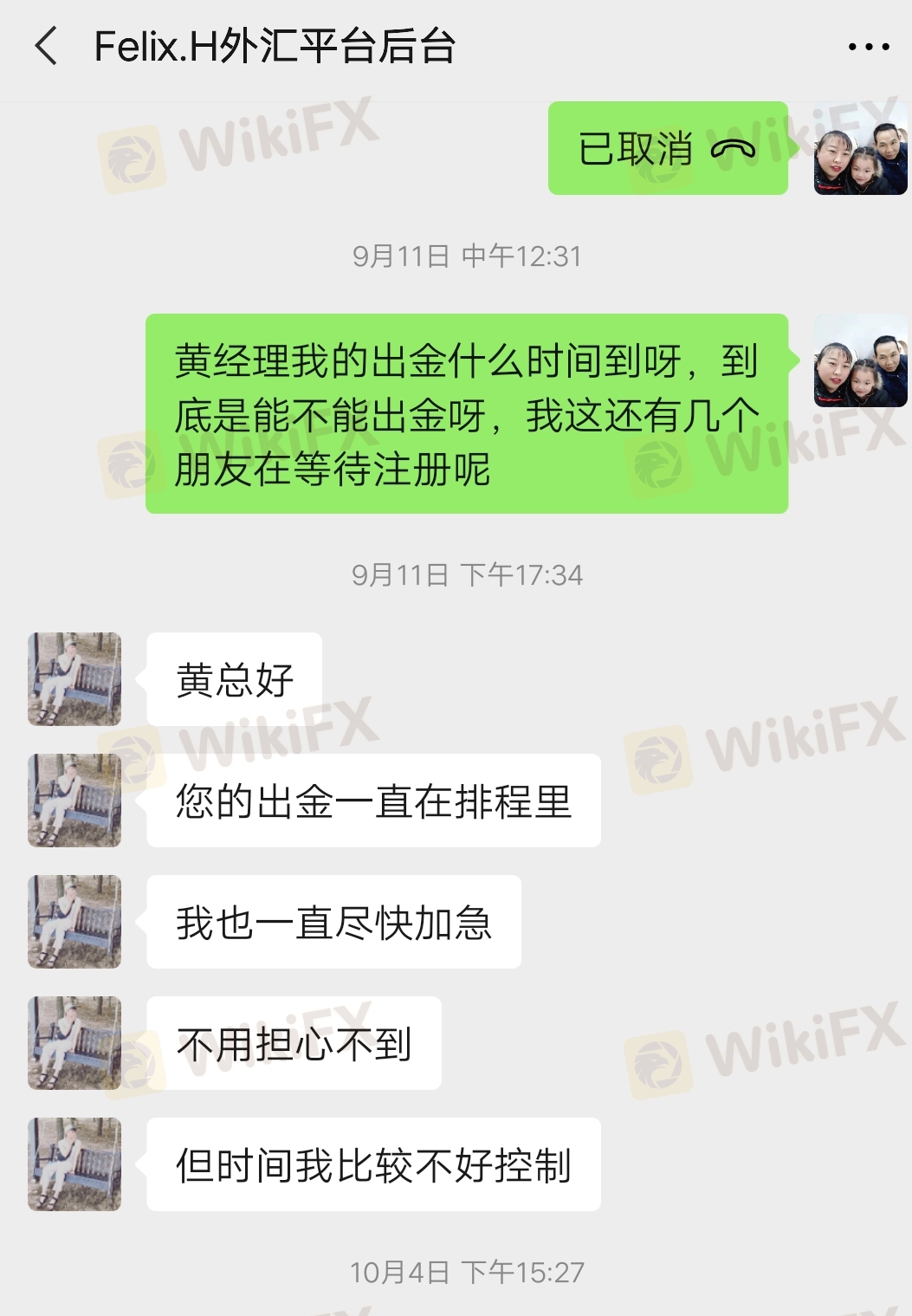Tap the cancelled call bubble to redial
912x1316 pixels.
(x=667, y=149)
